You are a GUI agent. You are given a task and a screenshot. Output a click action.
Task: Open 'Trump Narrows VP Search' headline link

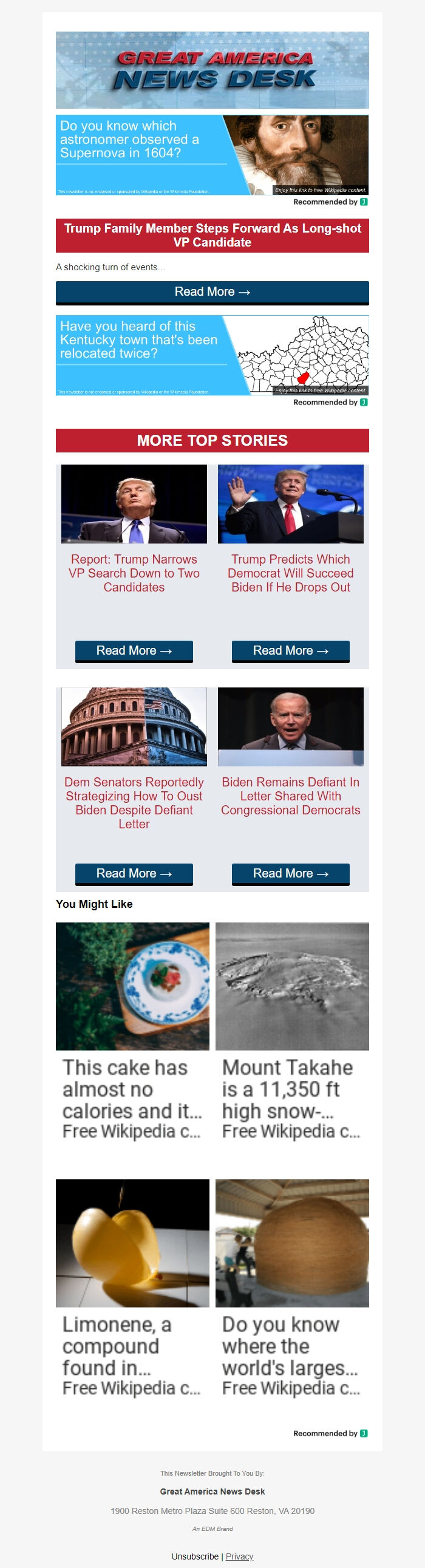coord(134,573)
